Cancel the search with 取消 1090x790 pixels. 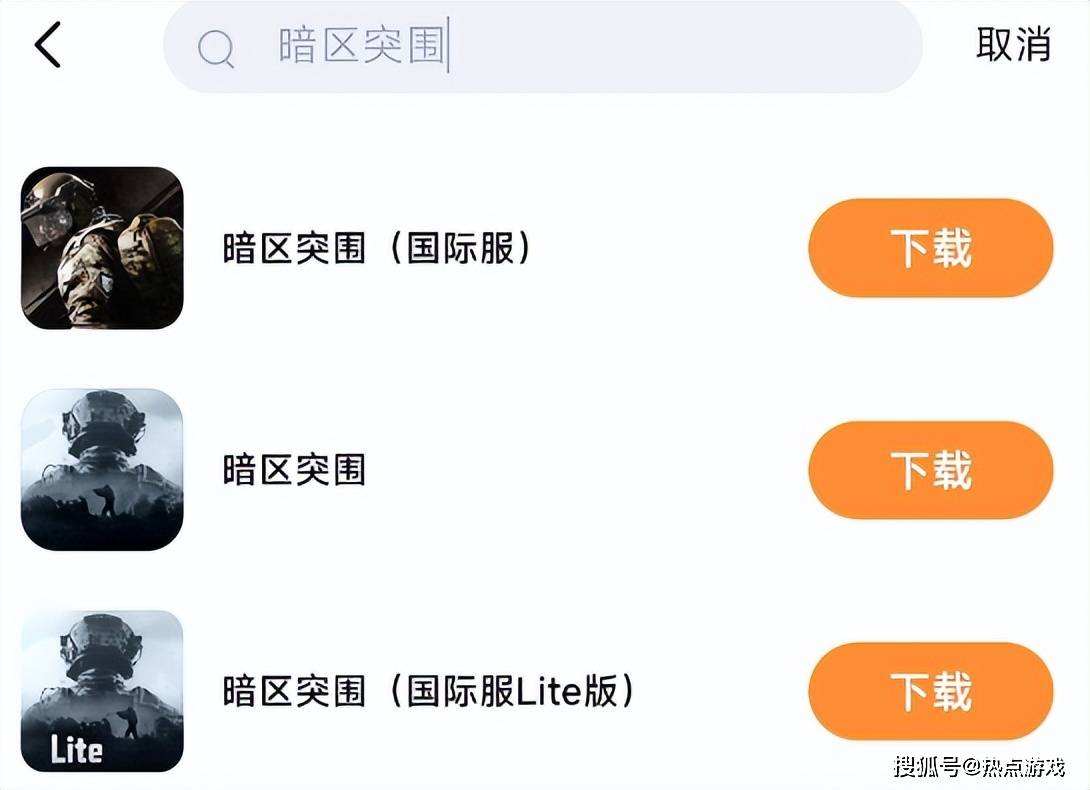click(x=1013, y=45)
